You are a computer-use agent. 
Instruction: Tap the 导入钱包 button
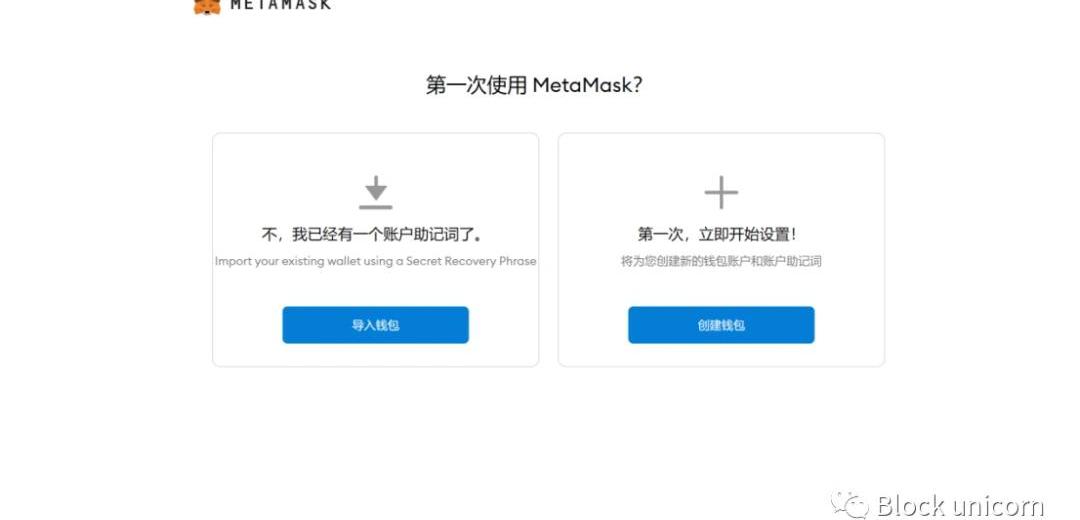coord(375,325)
